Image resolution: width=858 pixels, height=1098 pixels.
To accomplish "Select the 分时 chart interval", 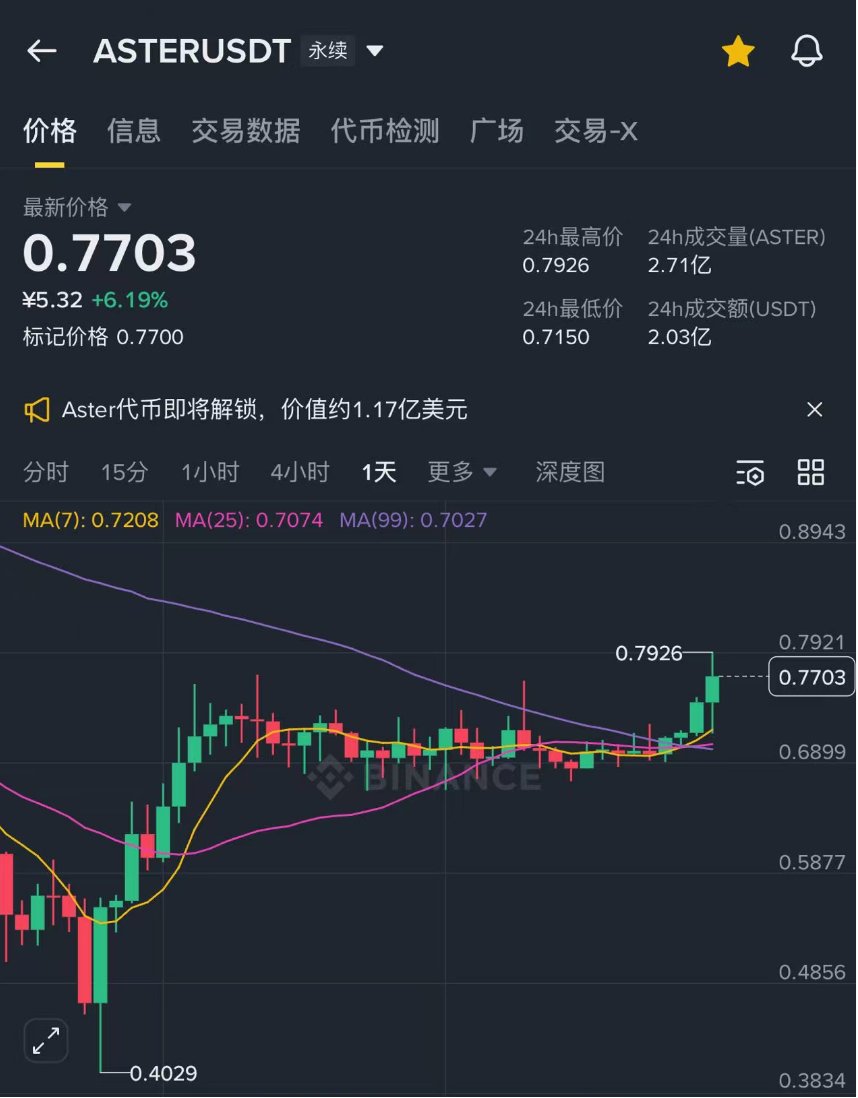I will [46, 472].
